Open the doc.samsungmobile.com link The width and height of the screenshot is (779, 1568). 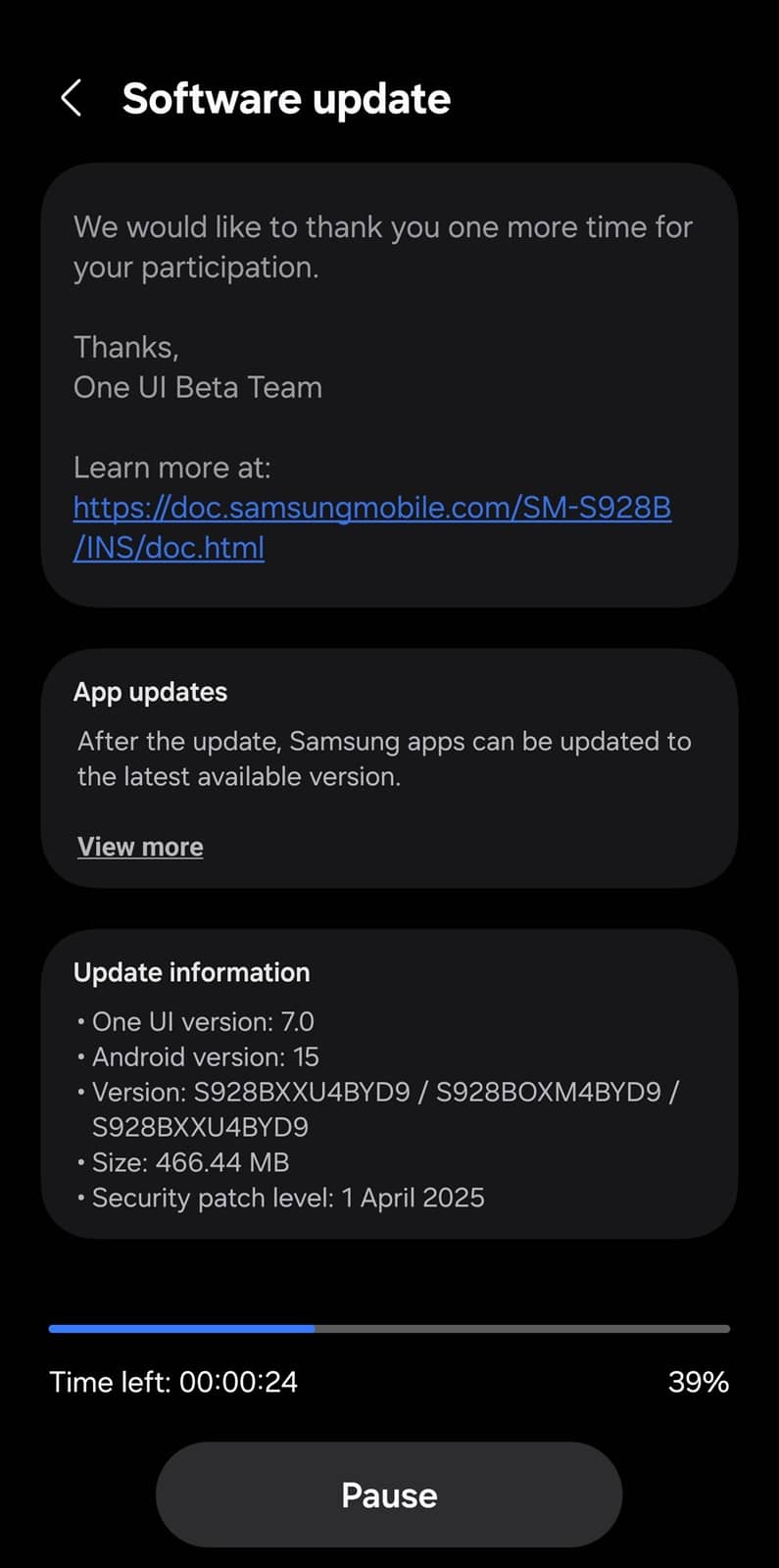(371, 509)
